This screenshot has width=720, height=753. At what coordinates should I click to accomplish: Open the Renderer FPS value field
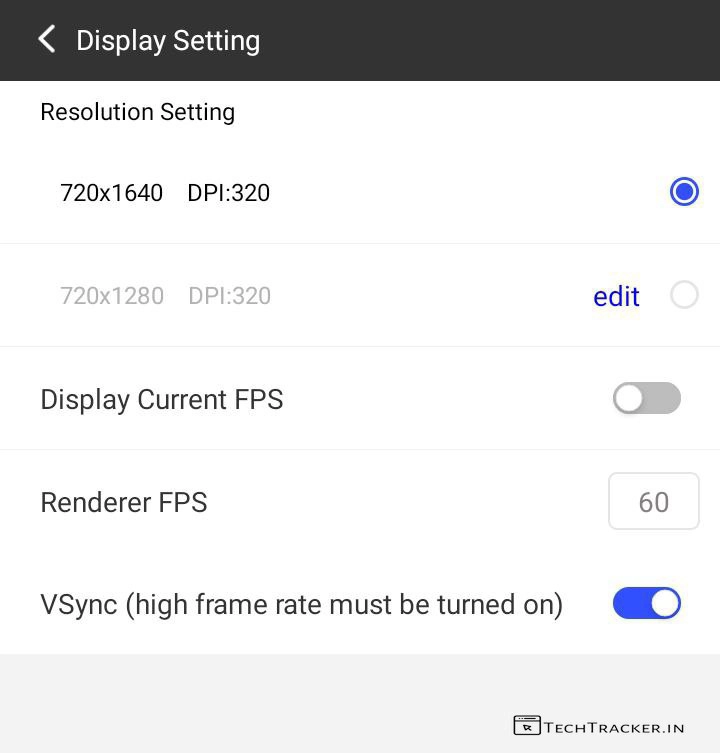pos(653,501)
